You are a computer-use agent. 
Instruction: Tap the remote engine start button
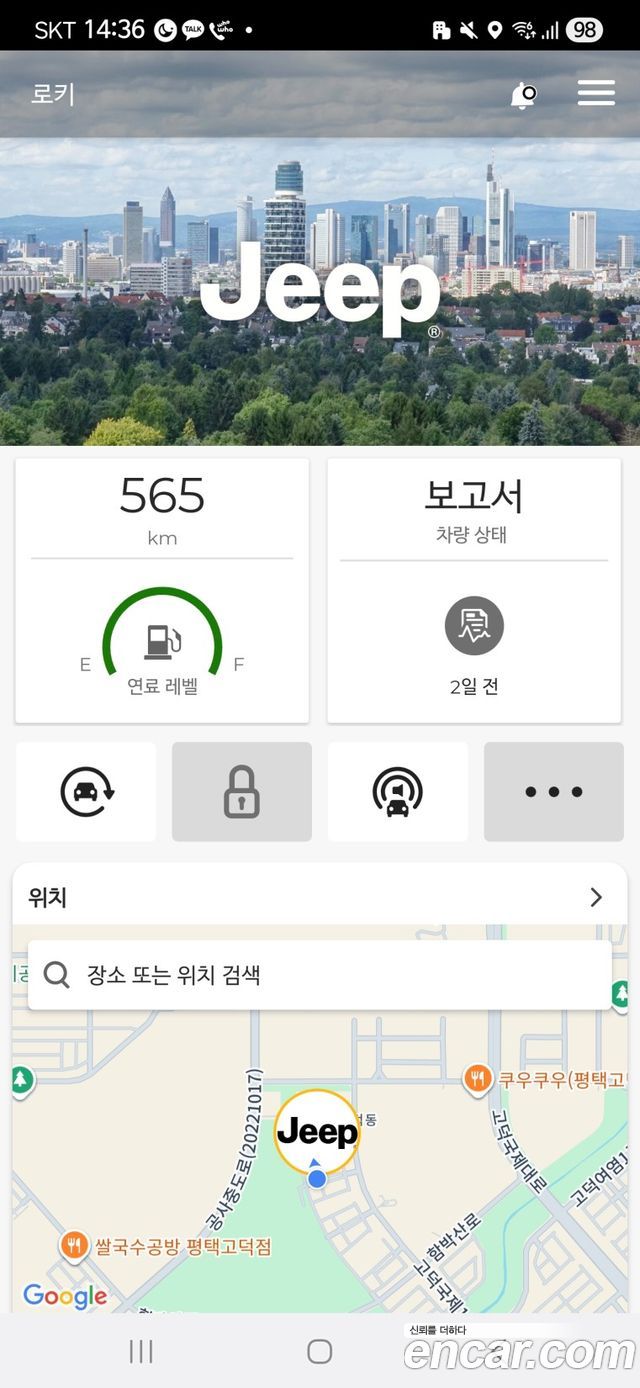(x=87, y=791)
